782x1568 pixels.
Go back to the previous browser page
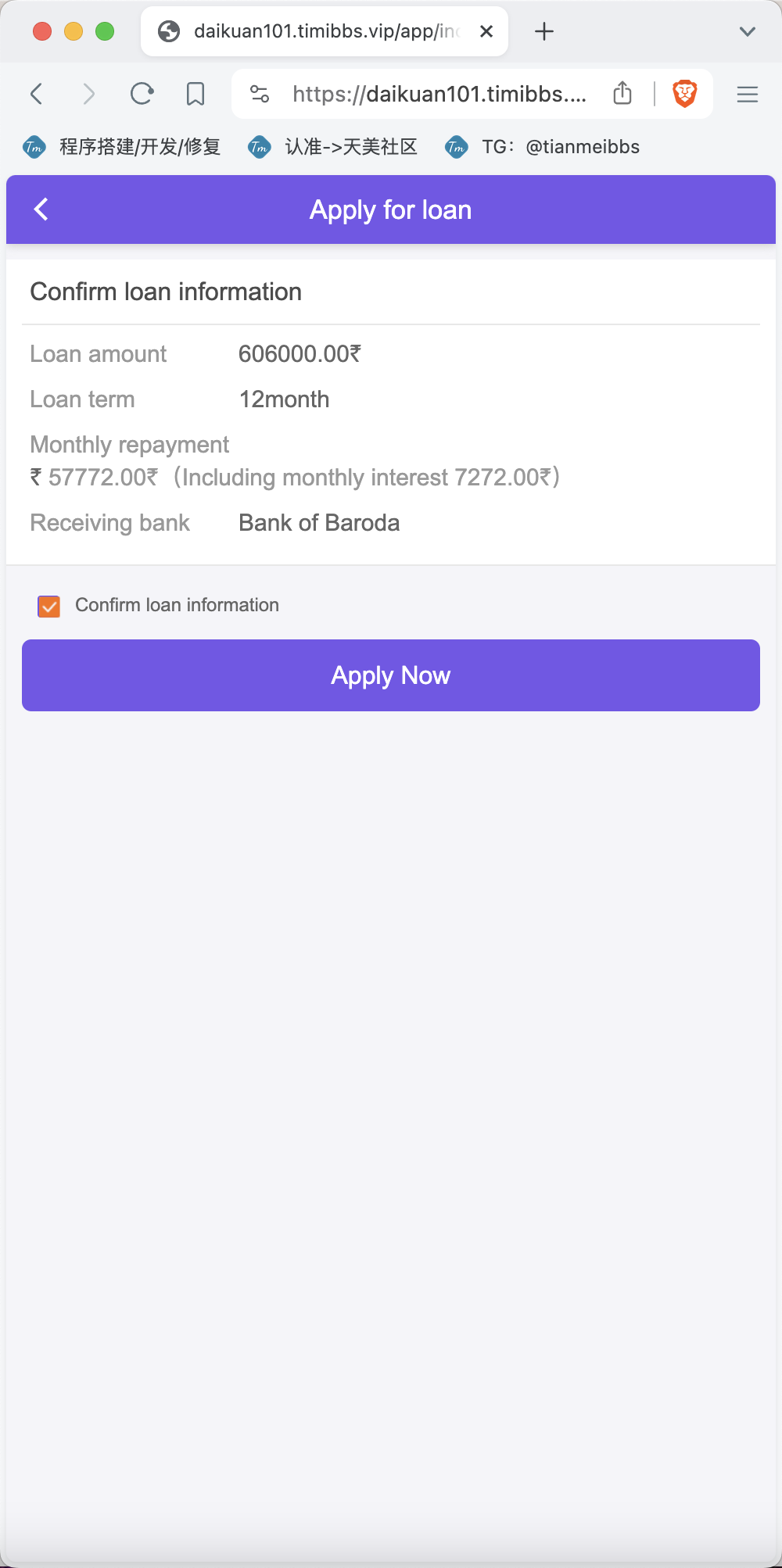[36, 94]
